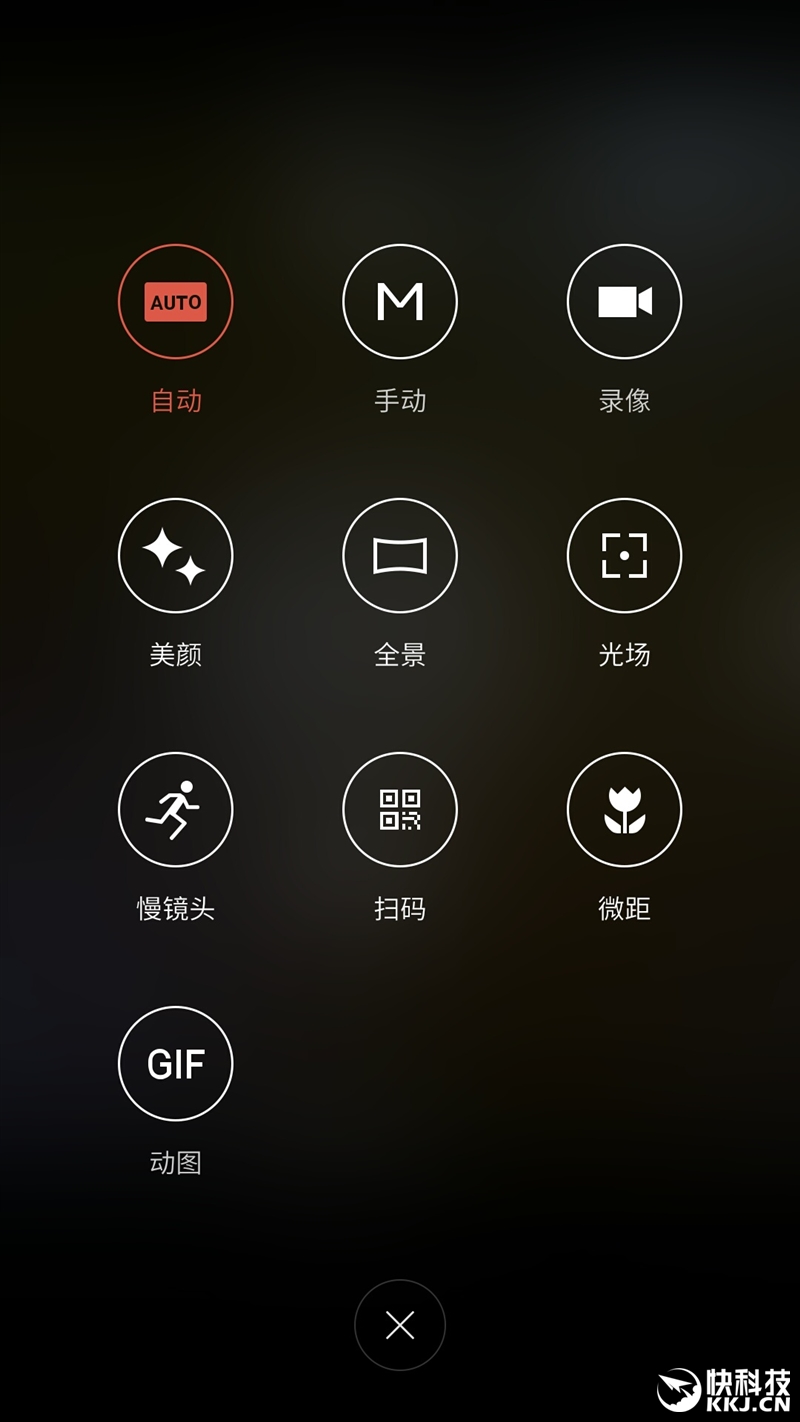Open Manual mode via the M icon
Image resolution: width=800 pixels, height=1422 pixels.
(x=400, y=301)
